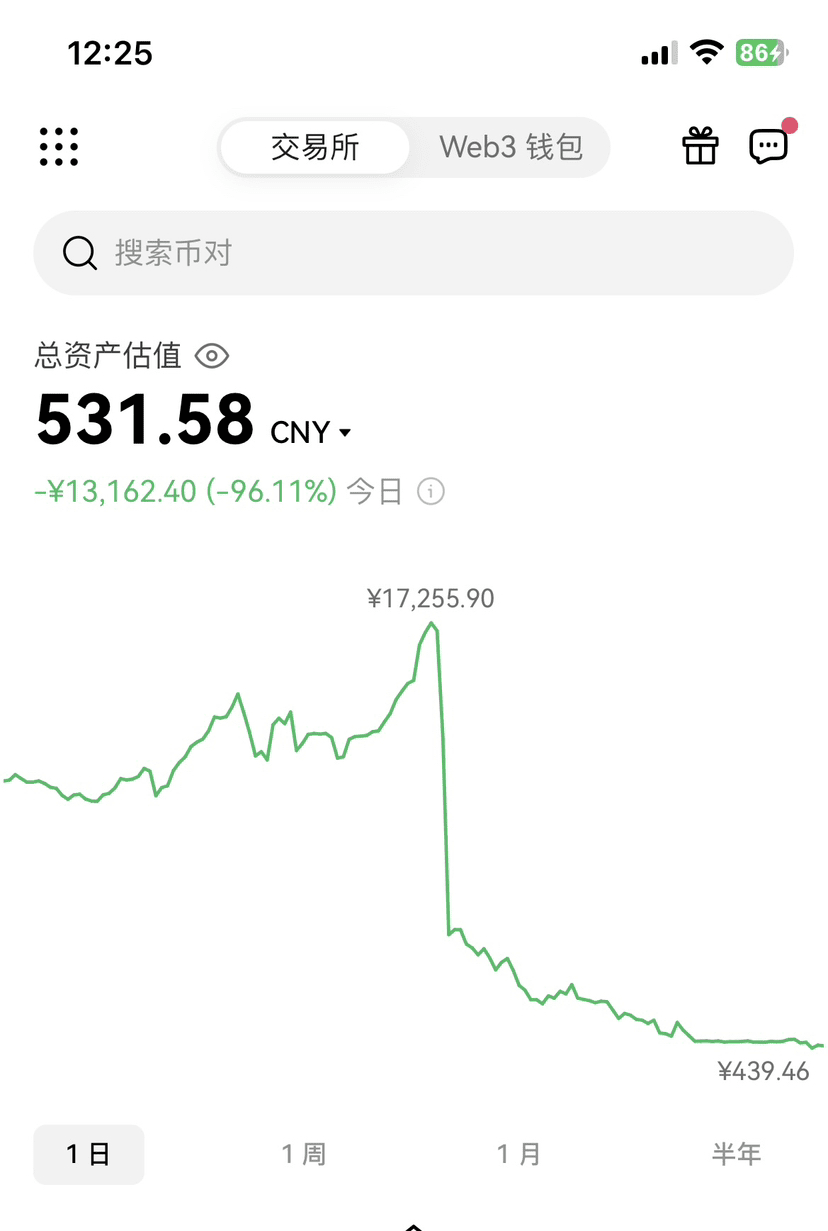Select the 1周 chart range
This screenshot has height=1231, width=828.
tap(303, 1154)
